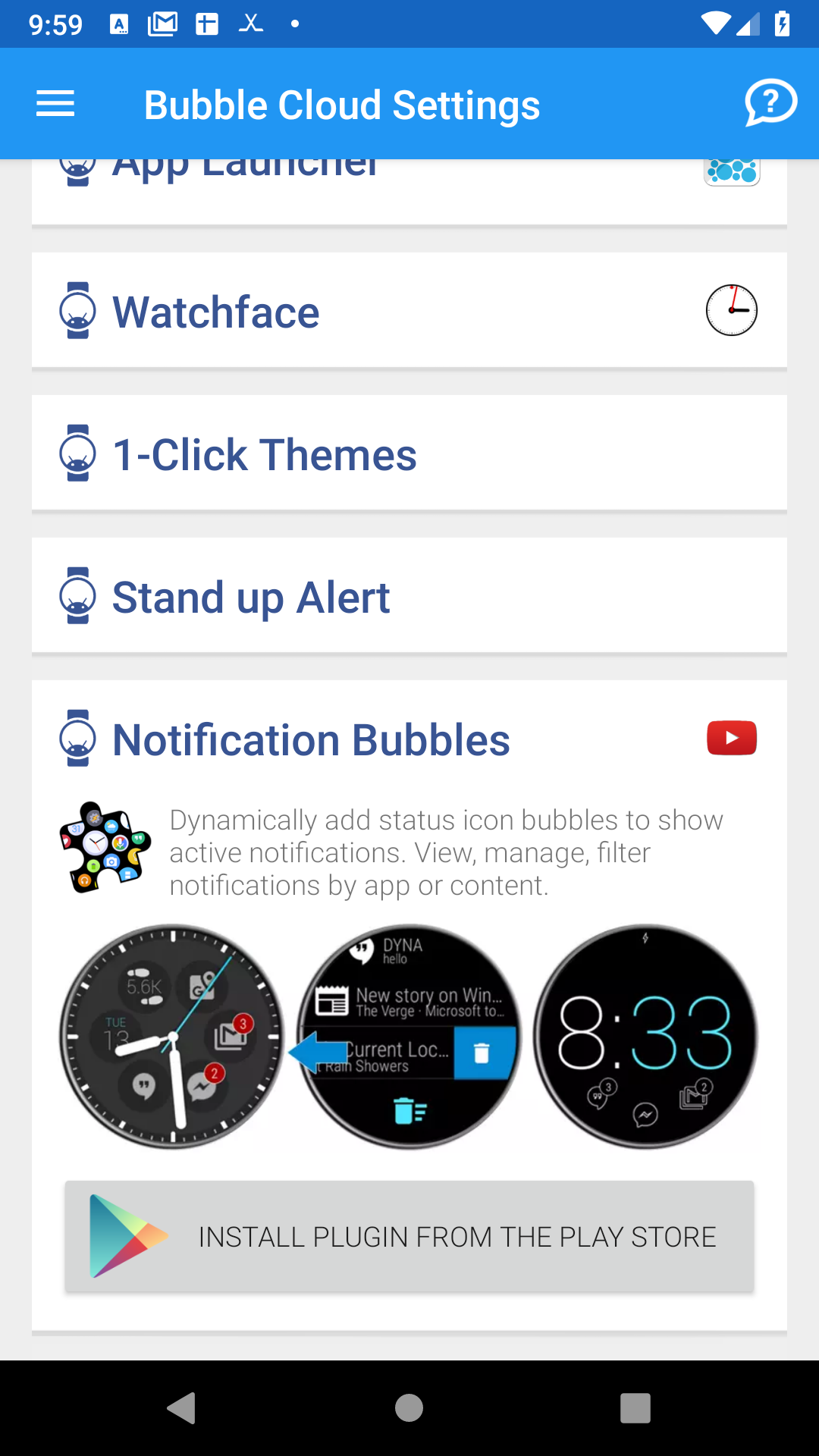Collapse the Notification Bubbles section
The width and height of the screenshot is (819, 1456).
coord(311,739)
